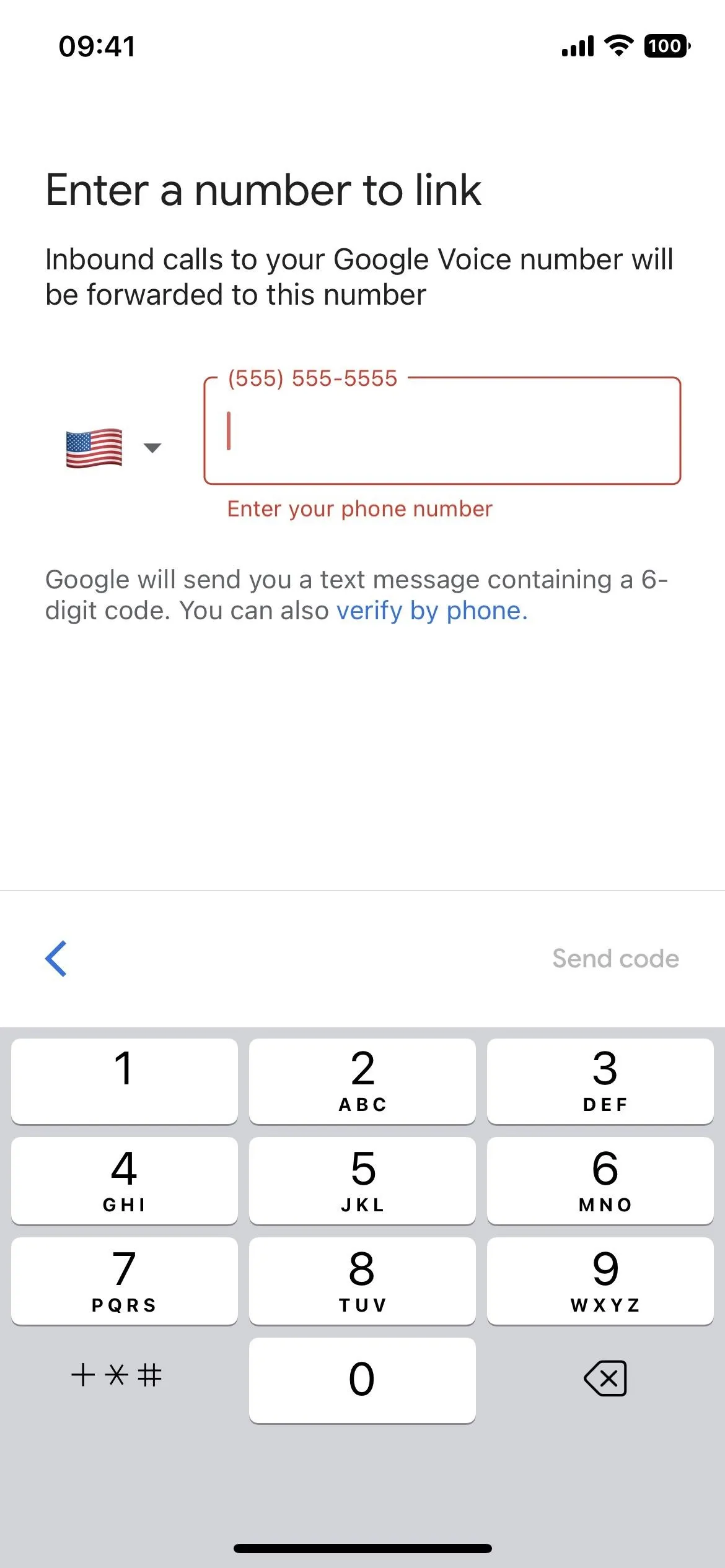Go back with the blue arrow
Screen dimensions: 725x1568
click(x=56, y=959)
